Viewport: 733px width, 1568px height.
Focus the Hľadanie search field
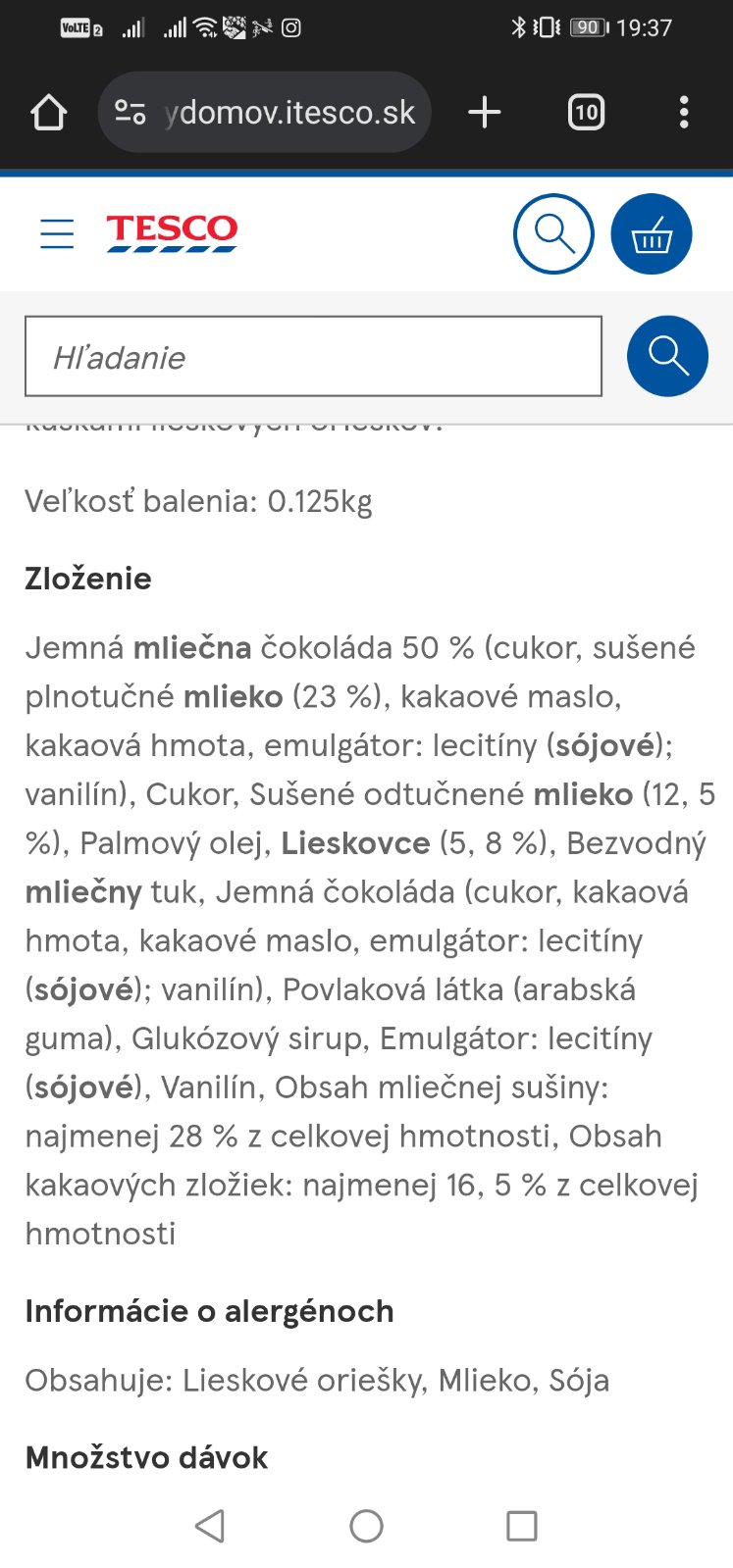pos(313,357)
